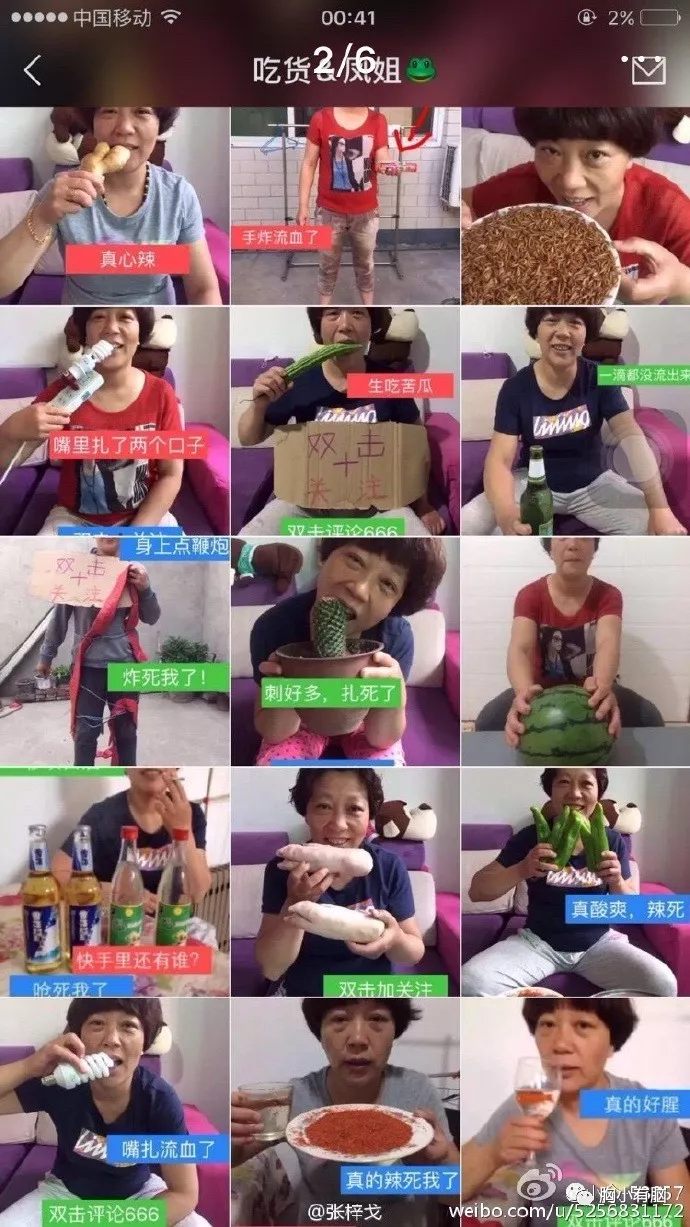Open the video captioned 一滴都没流出来

point(576,420)
